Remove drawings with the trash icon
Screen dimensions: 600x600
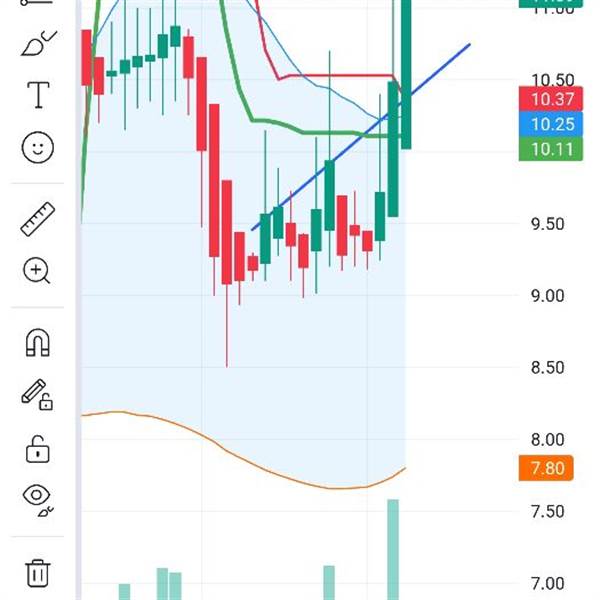38,573
